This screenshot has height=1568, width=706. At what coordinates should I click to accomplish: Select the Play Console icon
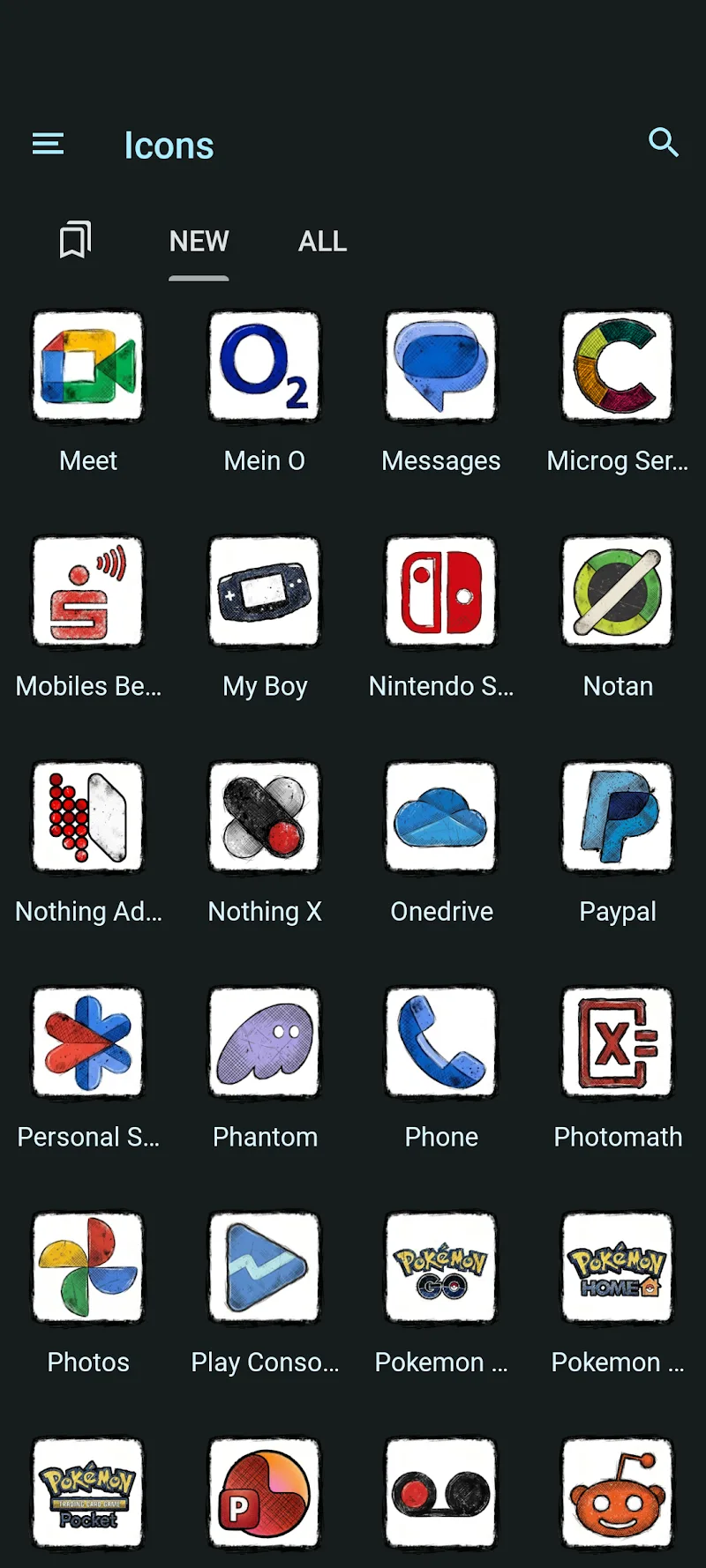(265, 1268)
